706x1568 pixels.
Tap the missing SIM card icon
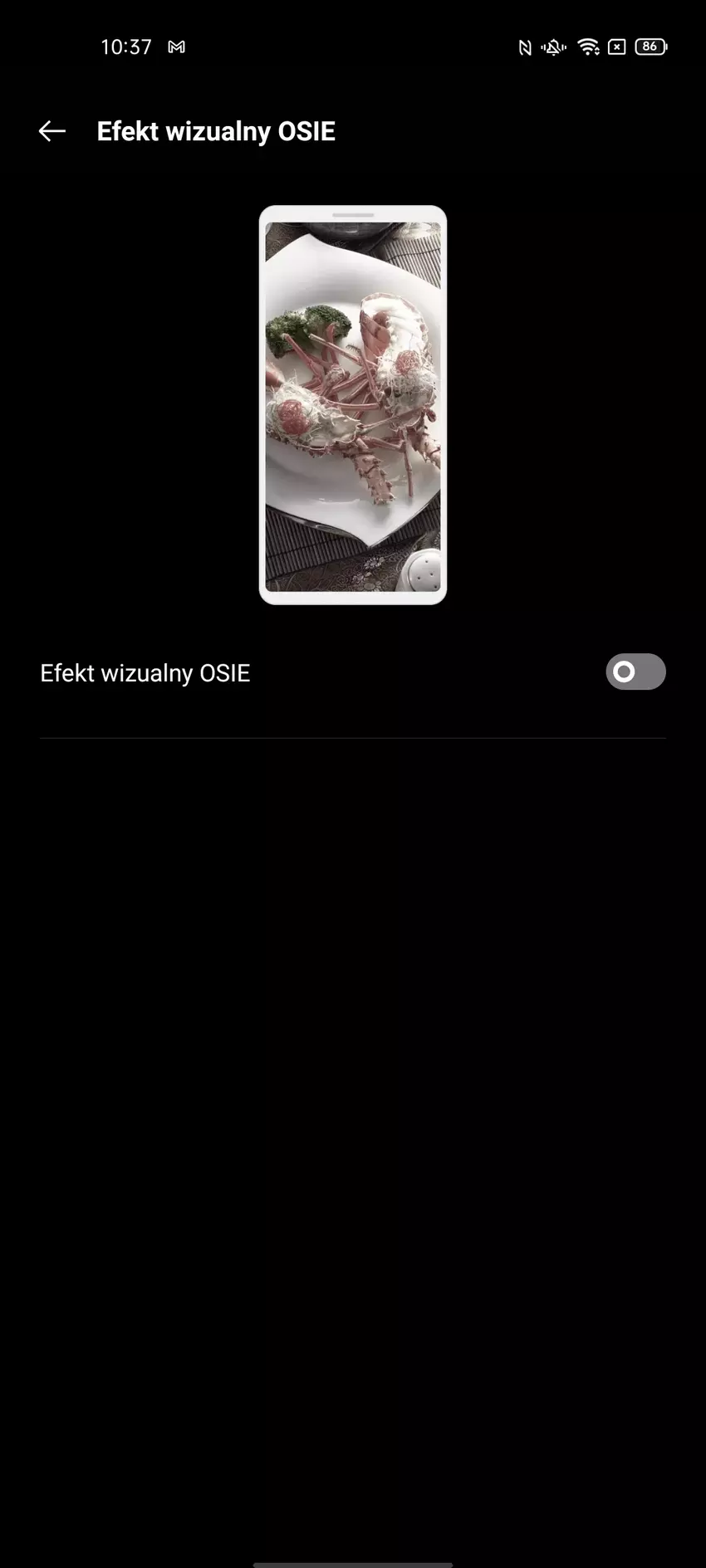[616, 46]
